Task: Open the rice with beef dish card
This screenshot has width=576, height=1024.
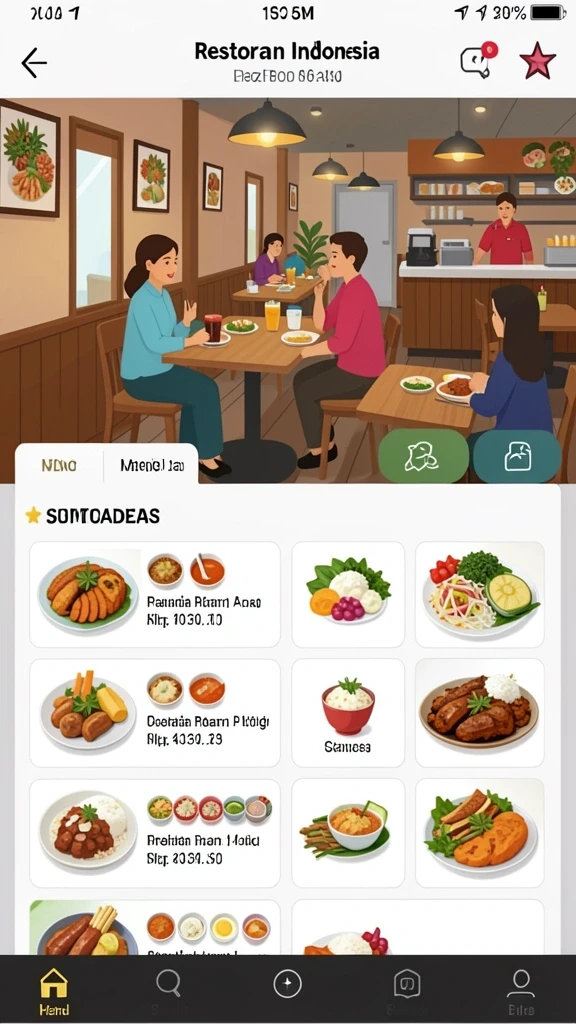Action: 155,833
